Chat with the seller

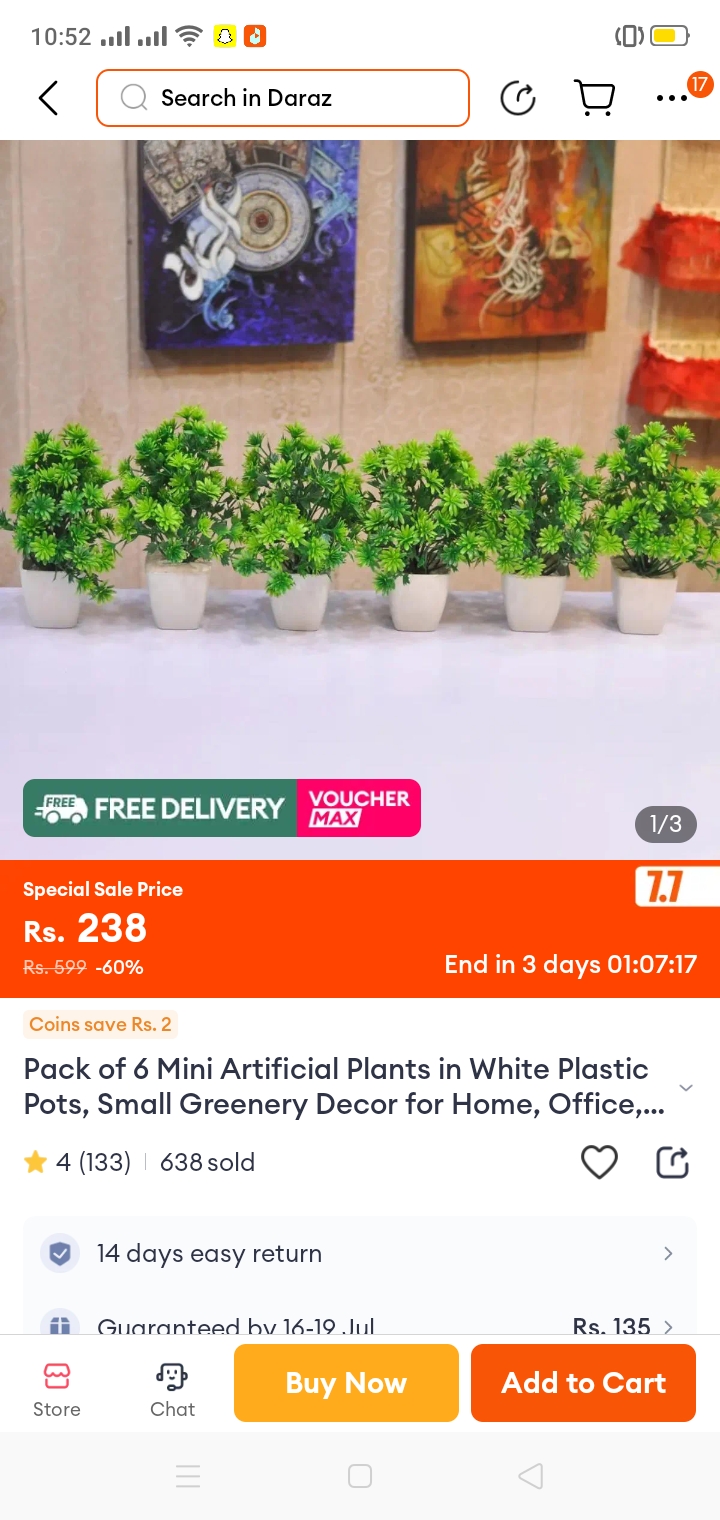click(172, 1389)
